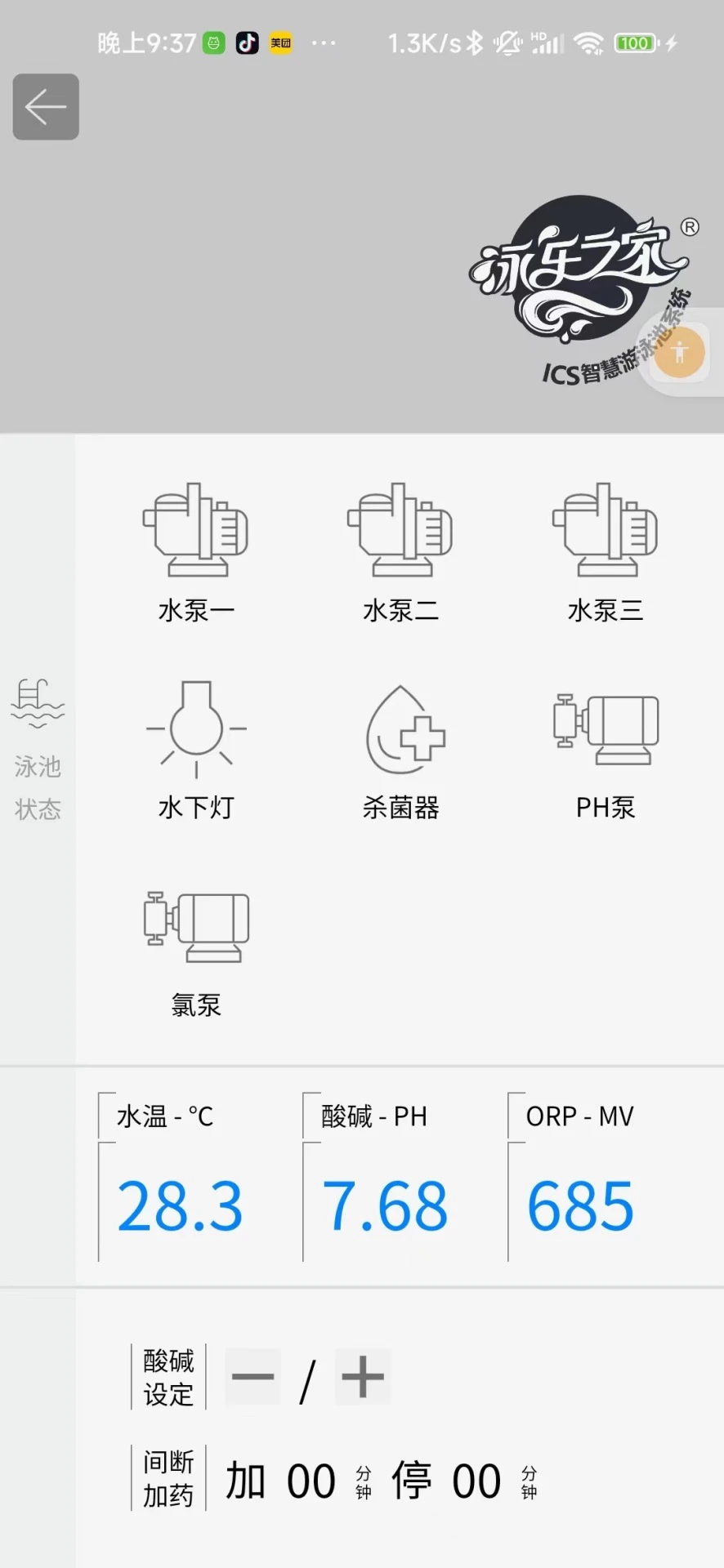724x1568 pixels.
Task: Tap the 酸碱 PH value 7.68
Action: 384,1207
